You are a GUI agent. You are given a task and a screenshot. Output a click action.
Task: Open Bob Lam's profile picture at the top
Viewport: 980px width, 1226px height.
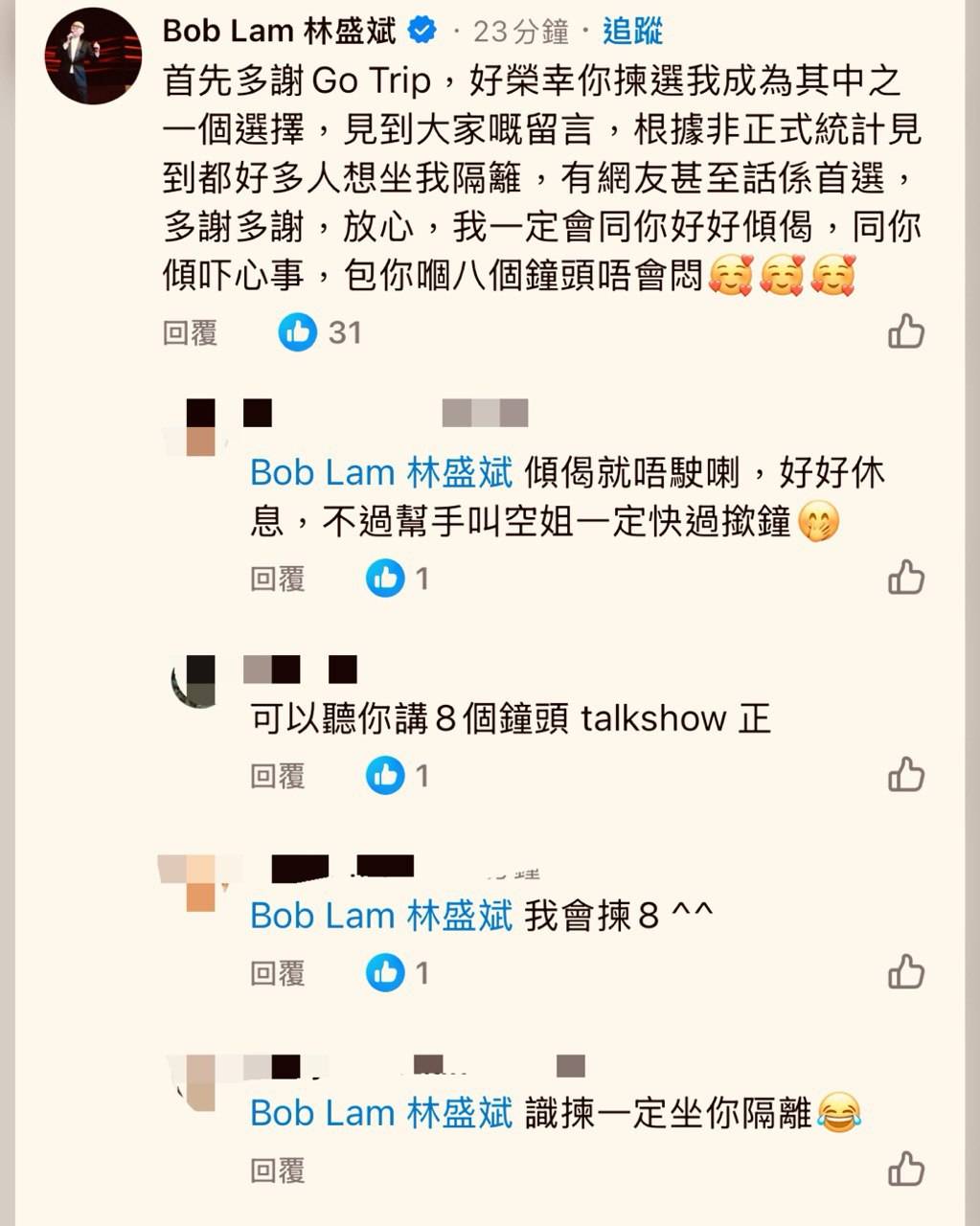pyautogui.click(x=93, y=57)
